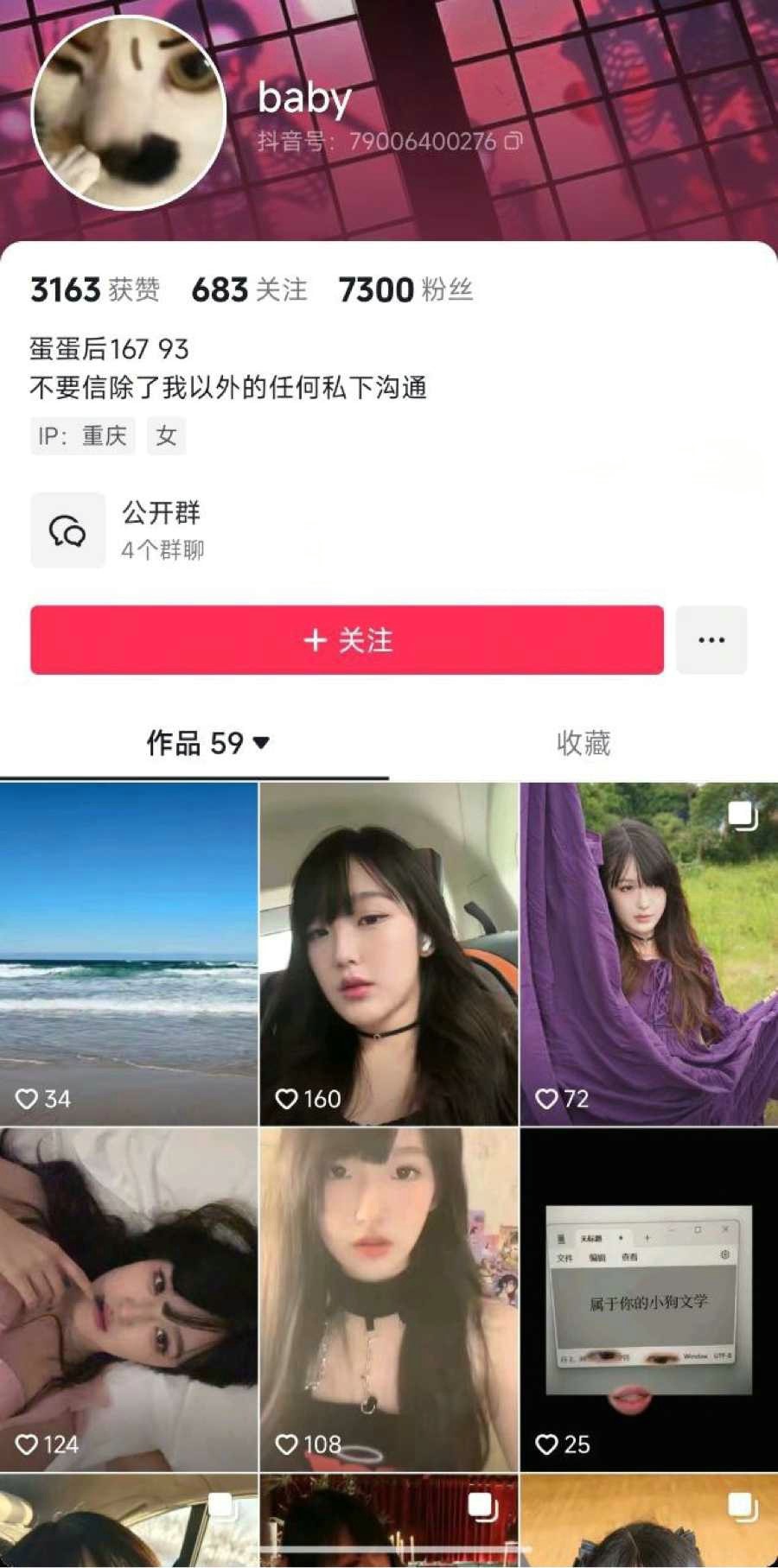View the profile avatar picture
Screen dimensions: 778x1568
(129, 113)
